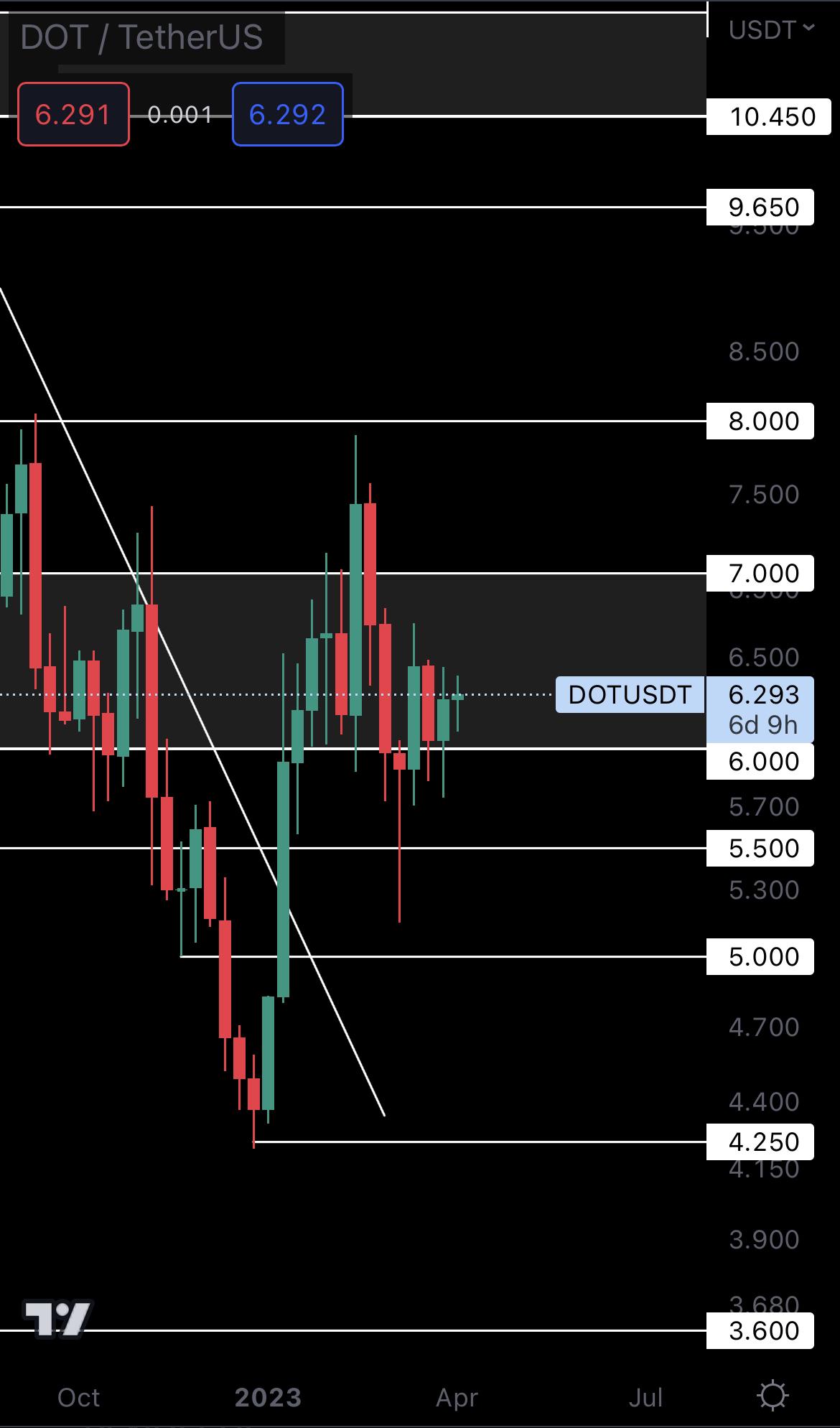The image size is (840, 1428).
Task: Open the USDT currency dropdown
Action: click(772, 29)
